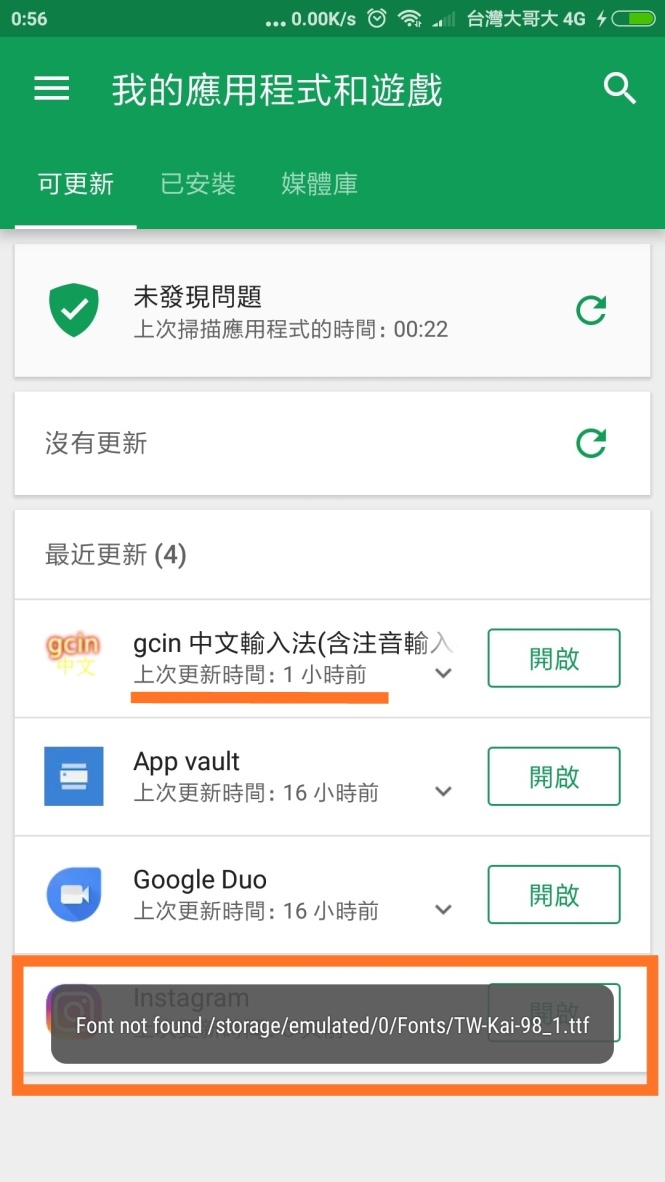Switch to the 媒體庫 tab
The image size is (665, 1182).
320,184
